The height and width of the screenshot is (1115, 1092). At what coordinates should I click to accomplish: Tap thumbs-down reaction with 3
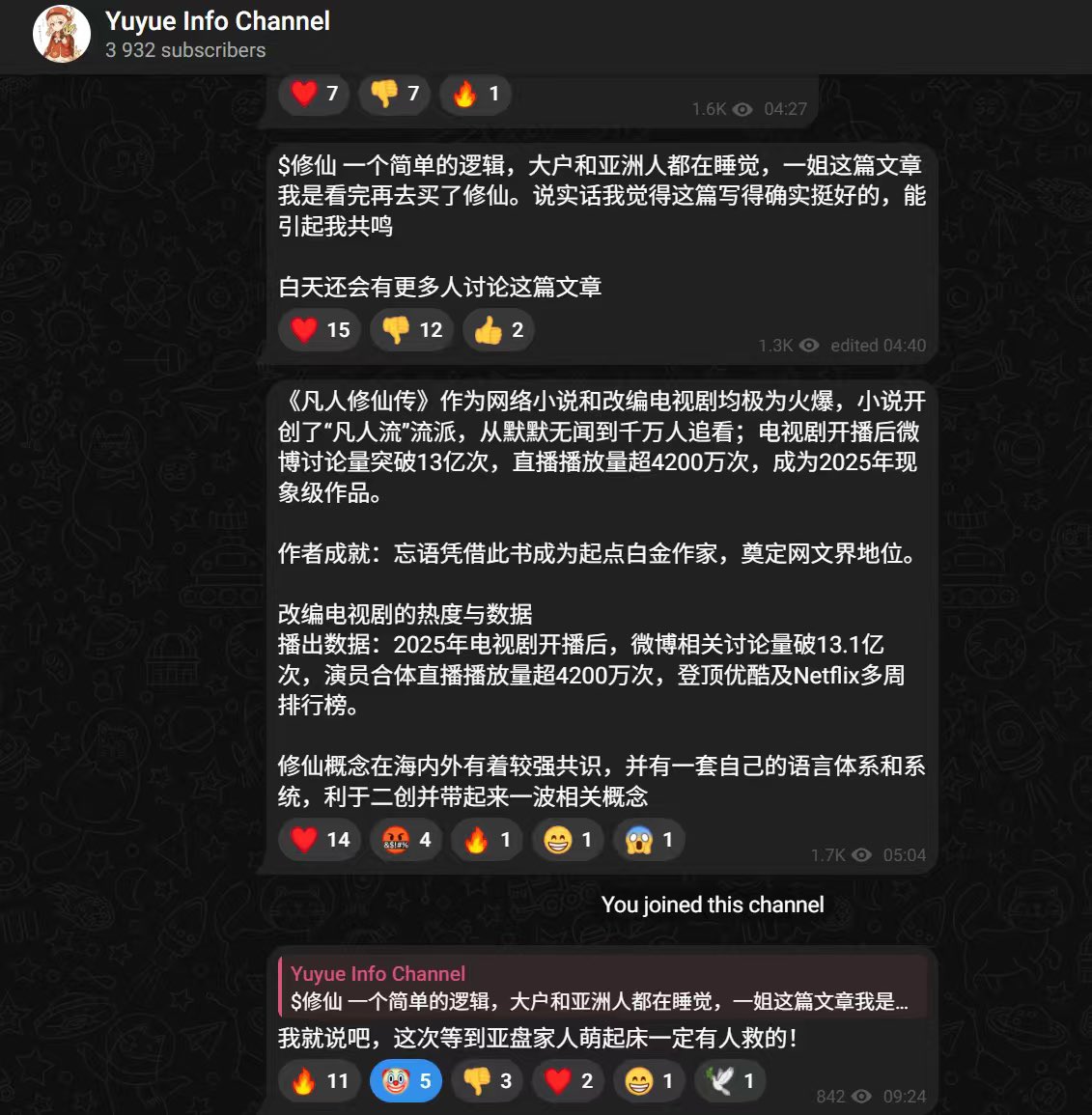pyautogui.click(x=488, y=1081)
